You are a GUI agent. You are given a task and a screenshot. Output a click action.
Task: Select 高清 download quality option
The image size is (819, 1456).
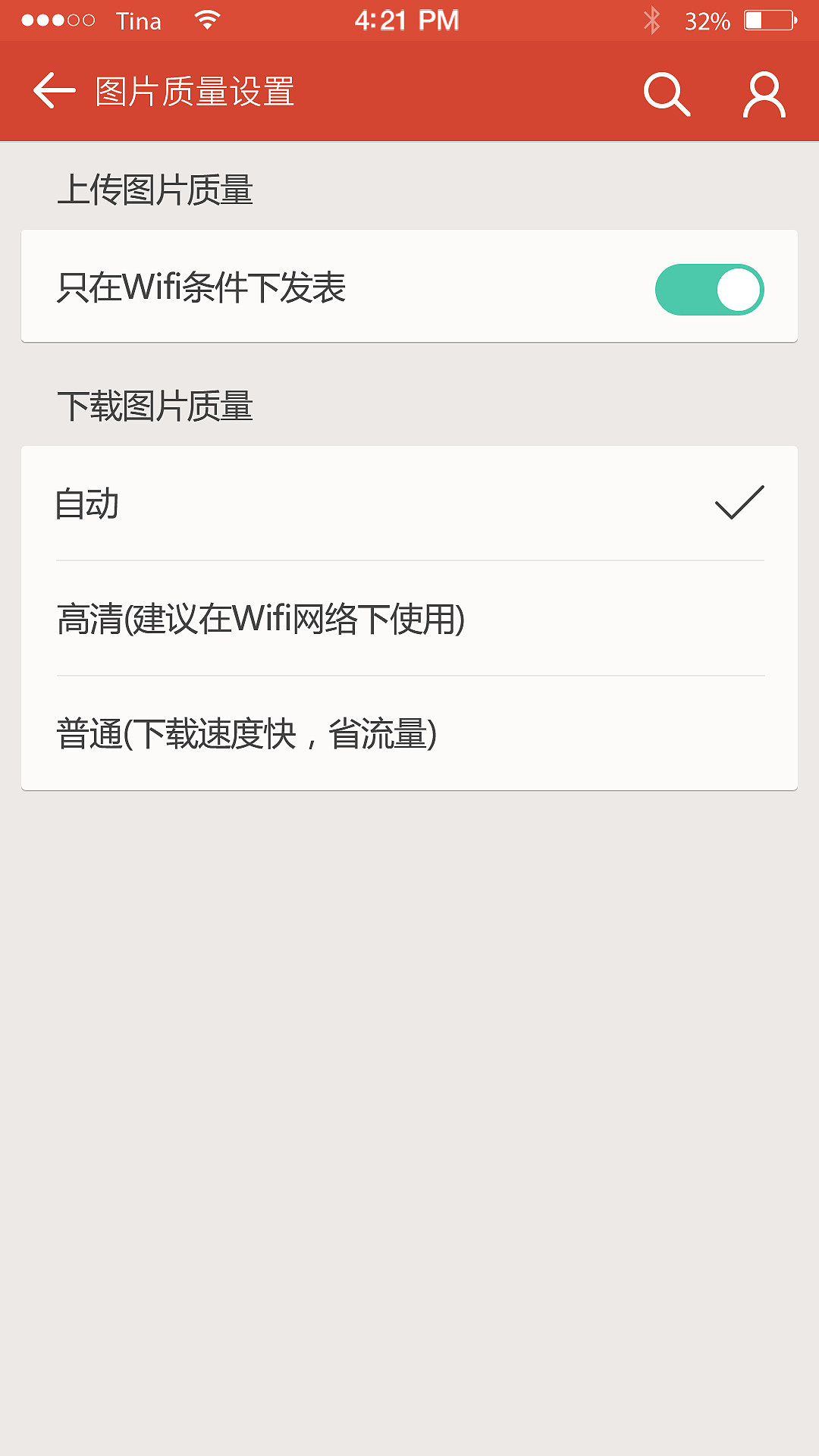[x=262, y=618]
